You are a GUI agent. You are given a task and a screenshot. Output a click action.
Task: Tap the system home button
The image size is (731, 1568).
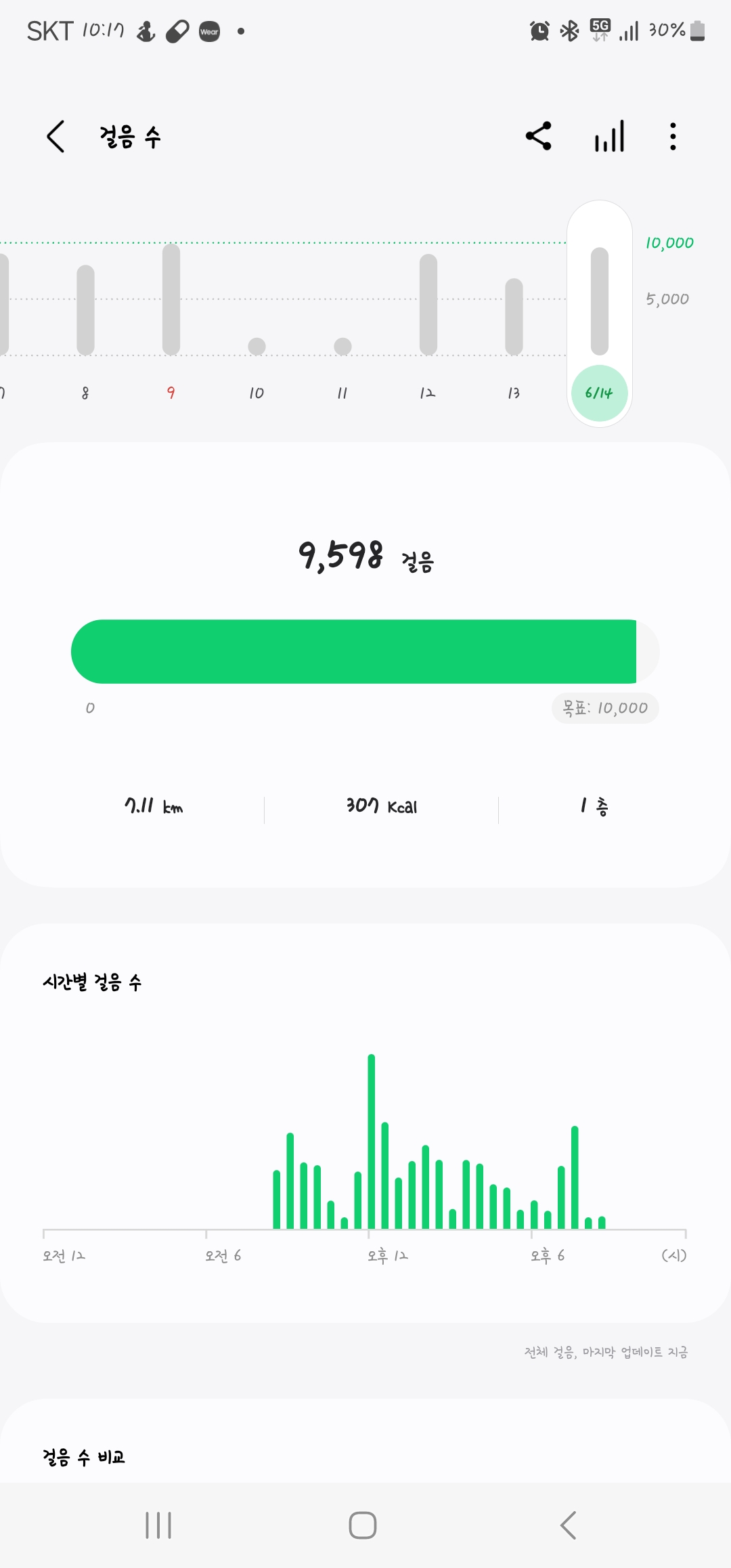[x=363, y=1525]
